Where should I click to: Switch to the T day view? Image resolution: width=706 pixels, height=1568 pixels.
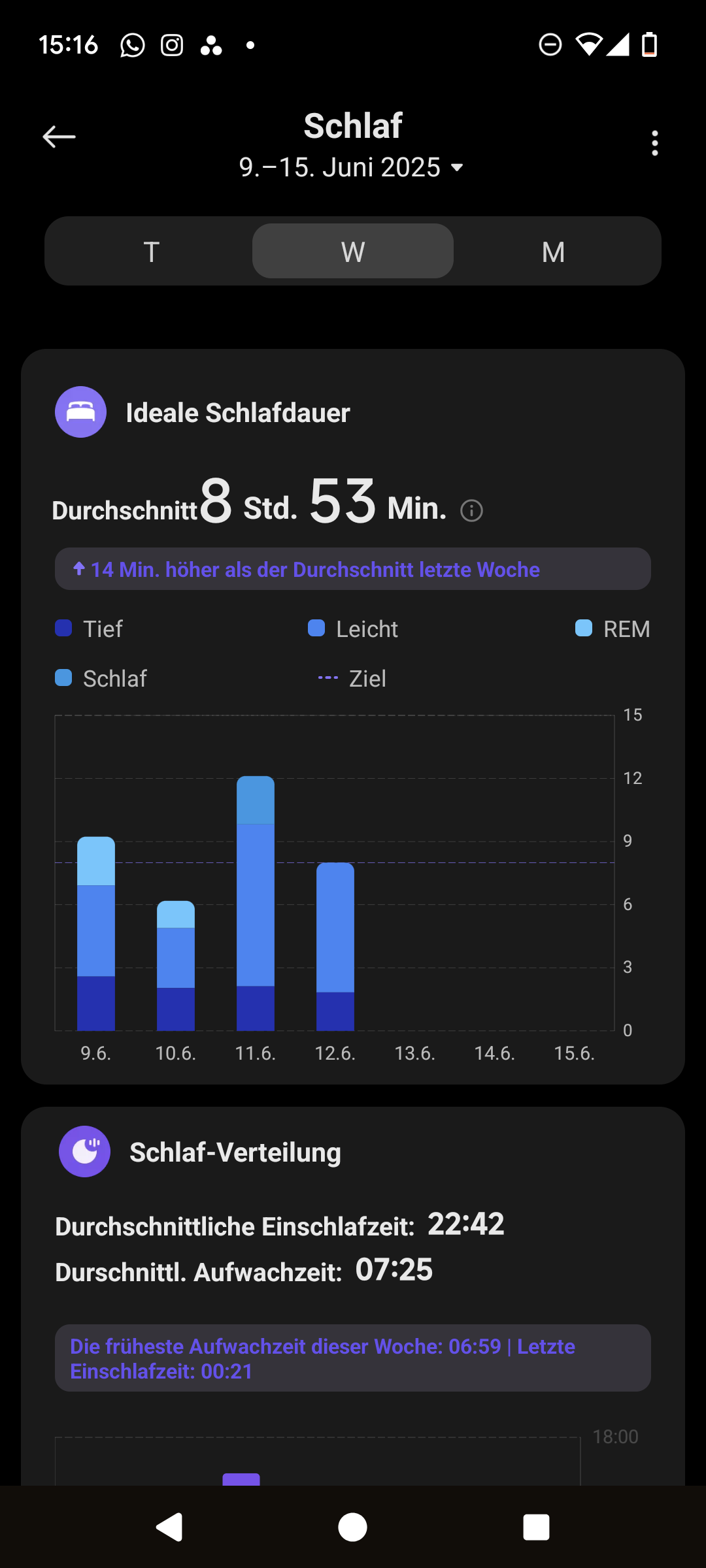(x=151, y=252)
